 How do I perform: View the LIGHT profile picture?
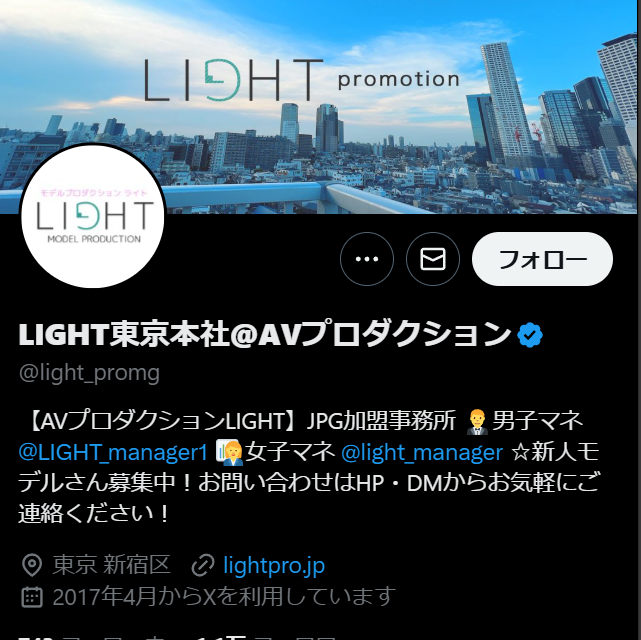[x=92, y=216]
